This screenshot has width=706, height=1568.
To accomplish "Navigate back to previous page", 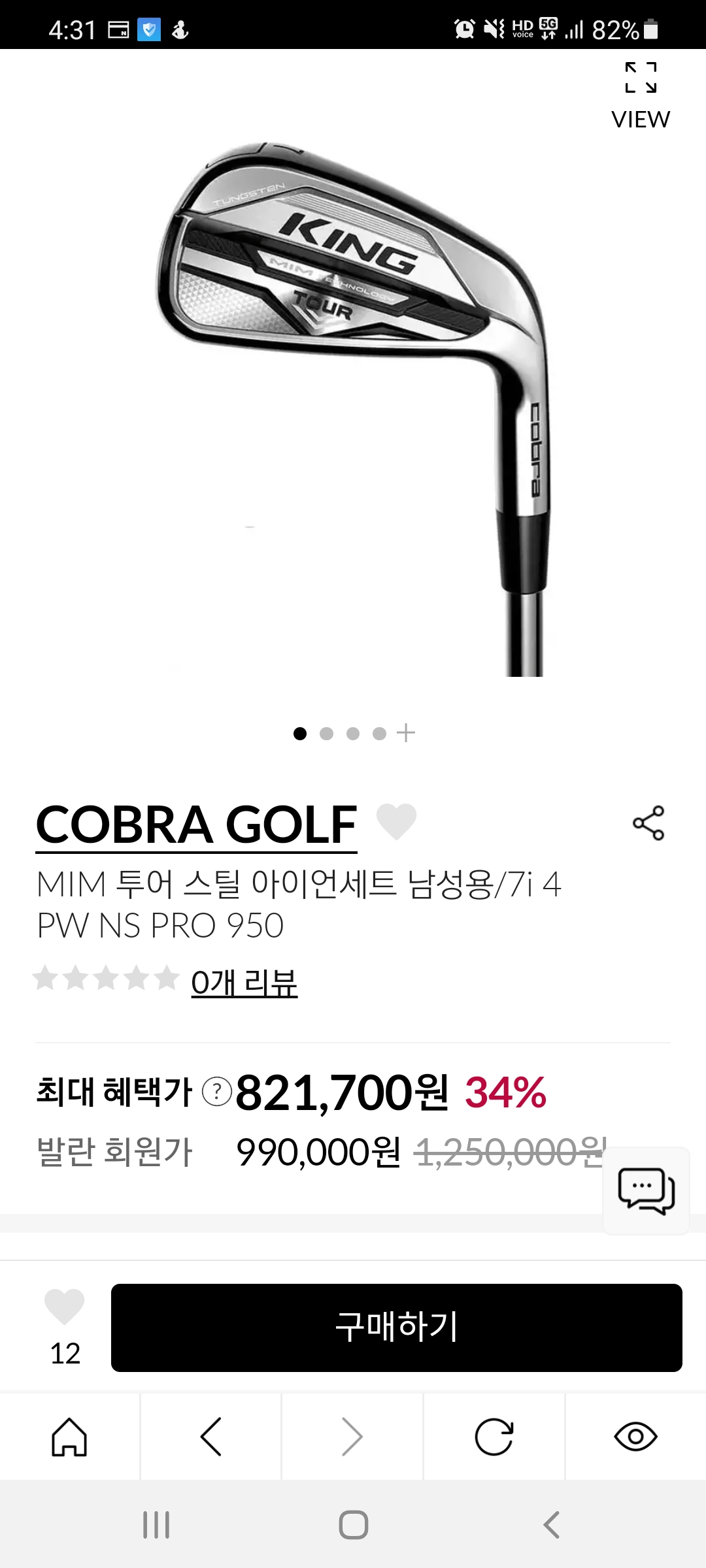I will pyautogui.click(x=211, y=1437).
